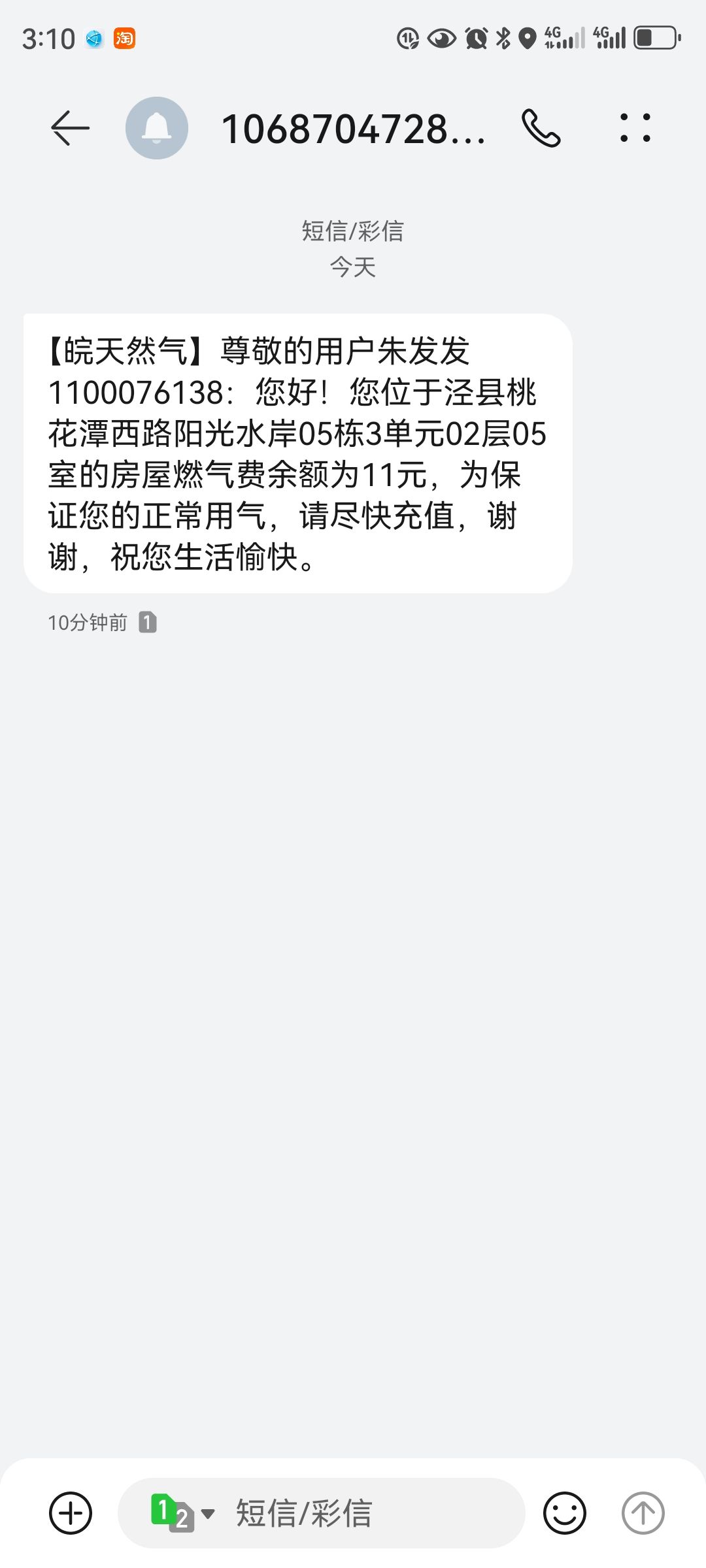706x1568 pixels.
Task: Open the emoji picker
Action: click(565, 1512)
